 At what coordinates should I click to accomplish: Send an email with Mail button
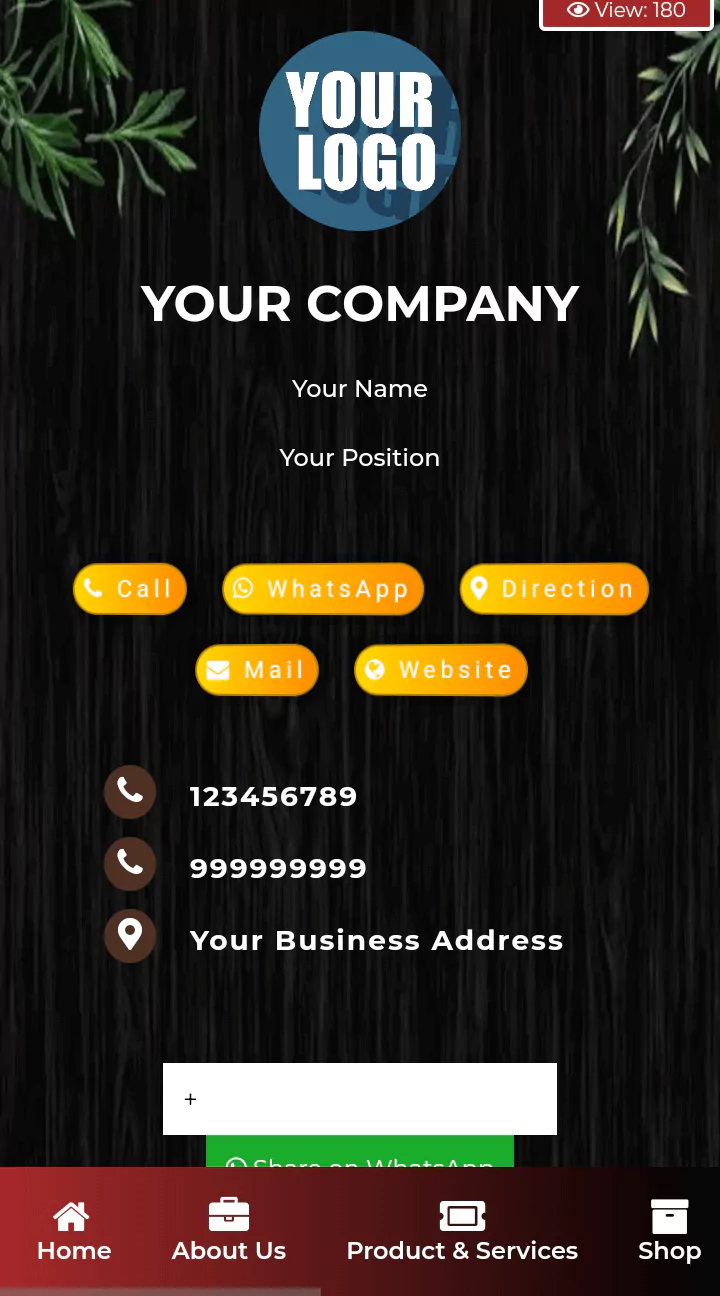[x=257, y=670]
